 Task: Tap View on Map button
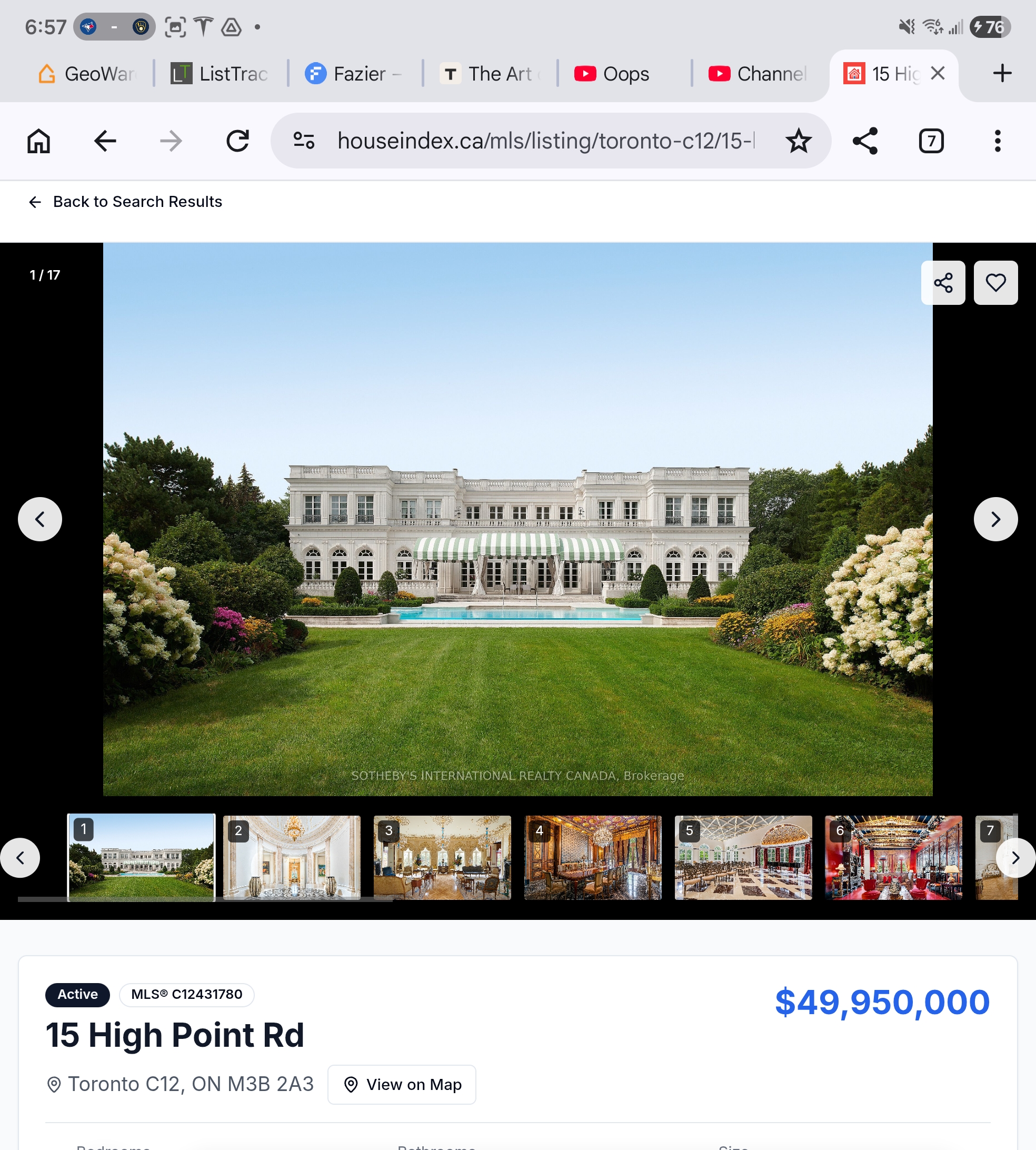coord(402,1085)
